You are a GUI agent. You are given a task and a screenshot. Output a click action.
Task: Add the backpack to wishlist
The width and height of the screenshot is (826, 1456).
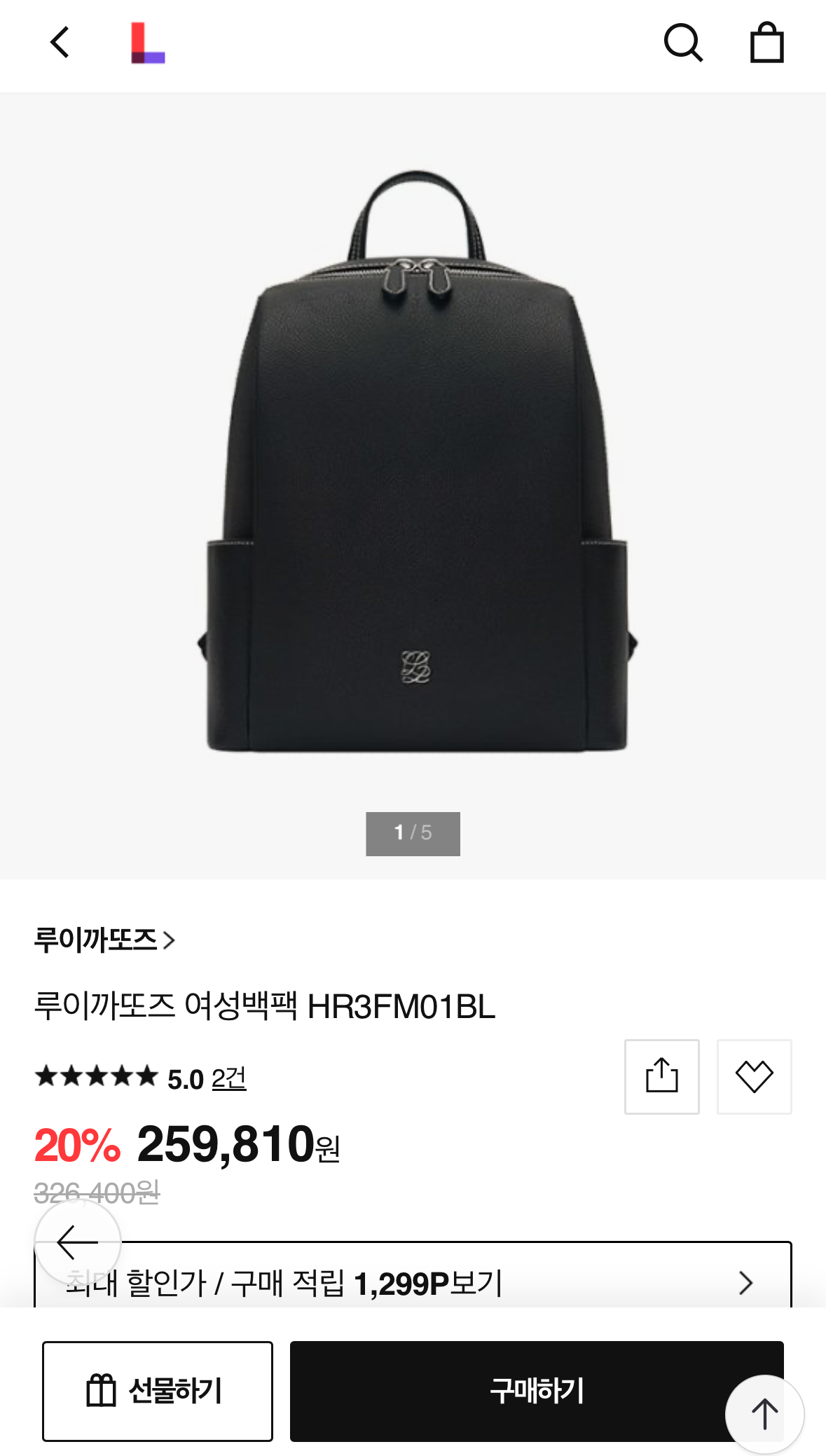(754, 1076)
